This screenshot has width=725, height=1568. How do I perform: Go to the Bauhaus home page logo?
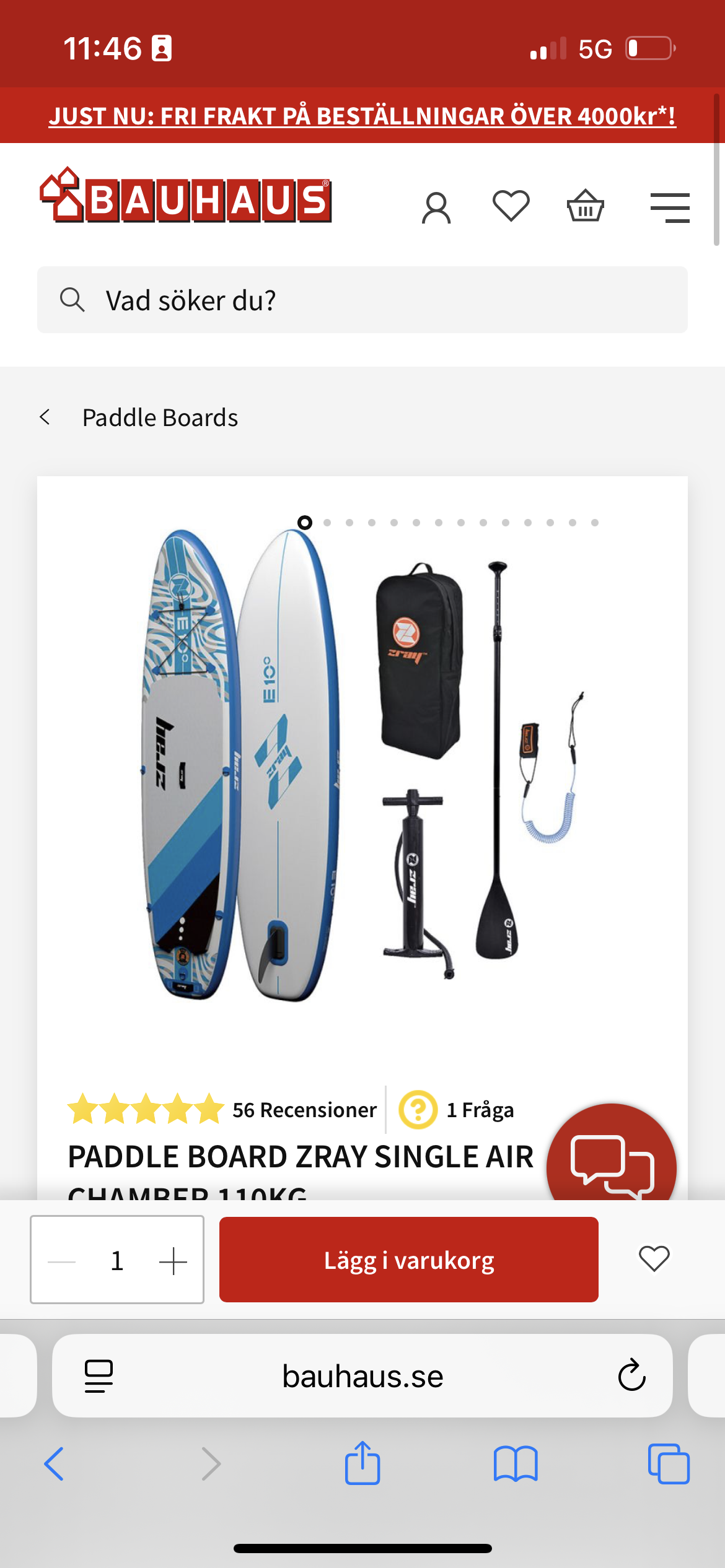tap(186, 197)
